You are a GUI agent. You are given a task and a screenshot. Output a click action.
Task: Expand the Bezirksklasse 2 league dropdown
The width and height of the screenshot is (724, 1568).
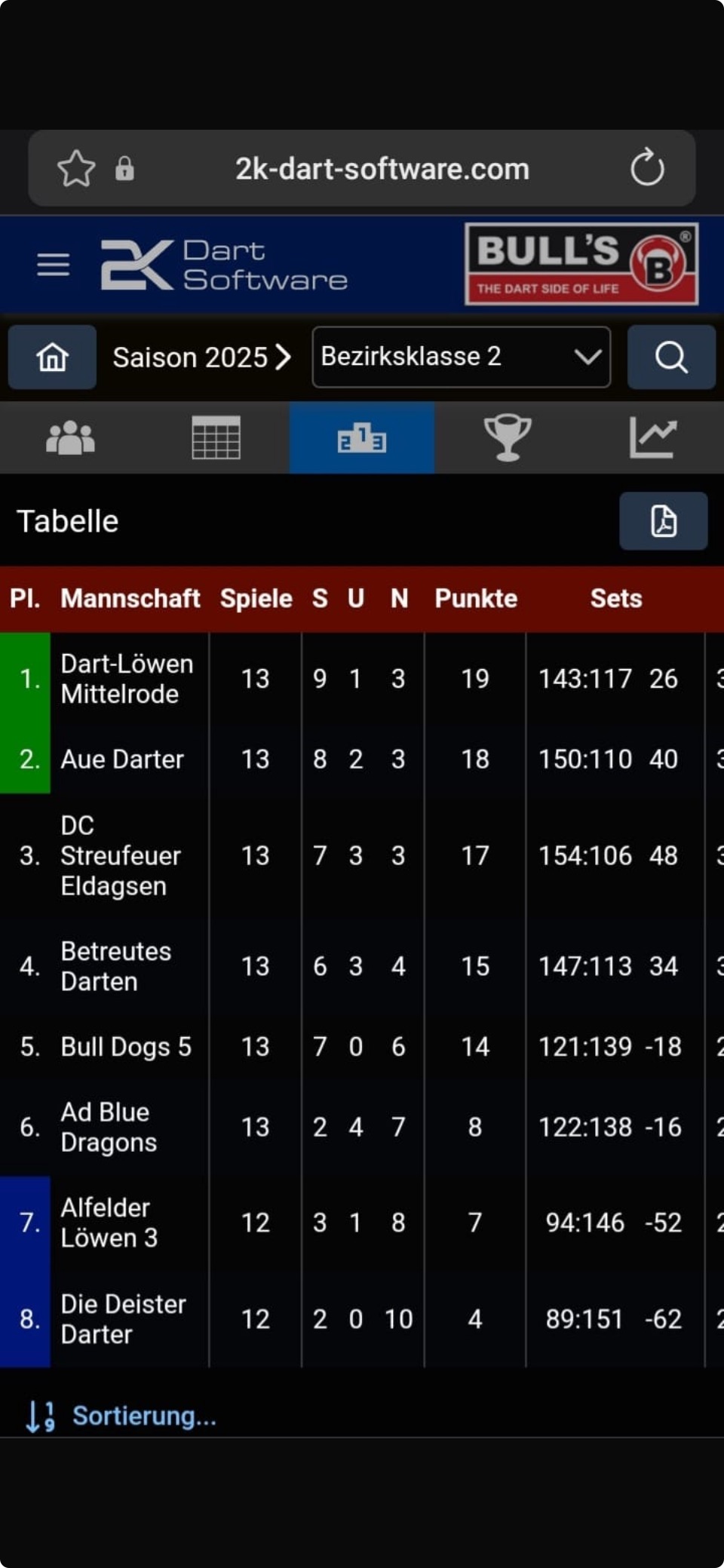tap(461, 357)
